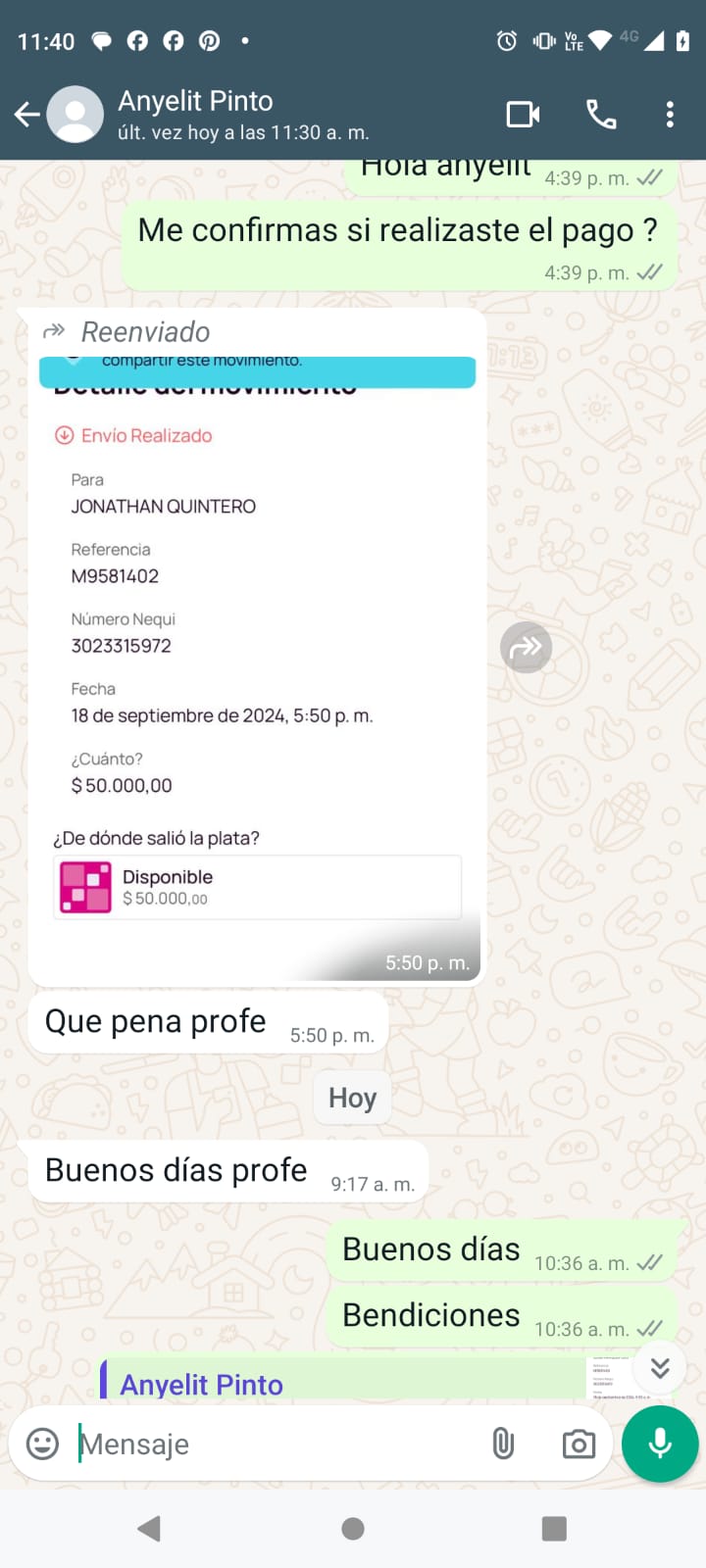Screen dimensions: 706x1568
Task: Open Anyelit Pinto's contact info
Action: [x=242, y=115]
